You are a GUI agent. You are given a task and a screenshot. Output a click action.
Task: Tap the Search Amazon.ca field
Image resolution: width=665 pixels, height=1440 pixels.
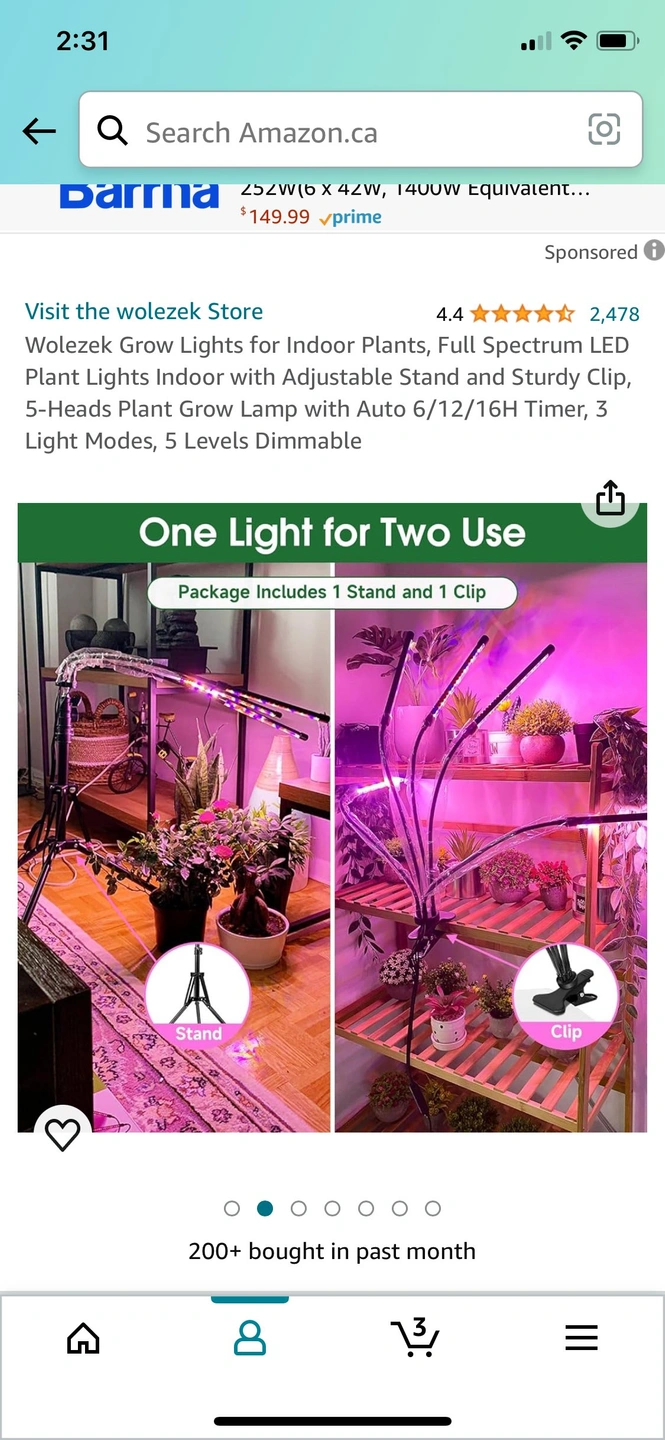340,132
